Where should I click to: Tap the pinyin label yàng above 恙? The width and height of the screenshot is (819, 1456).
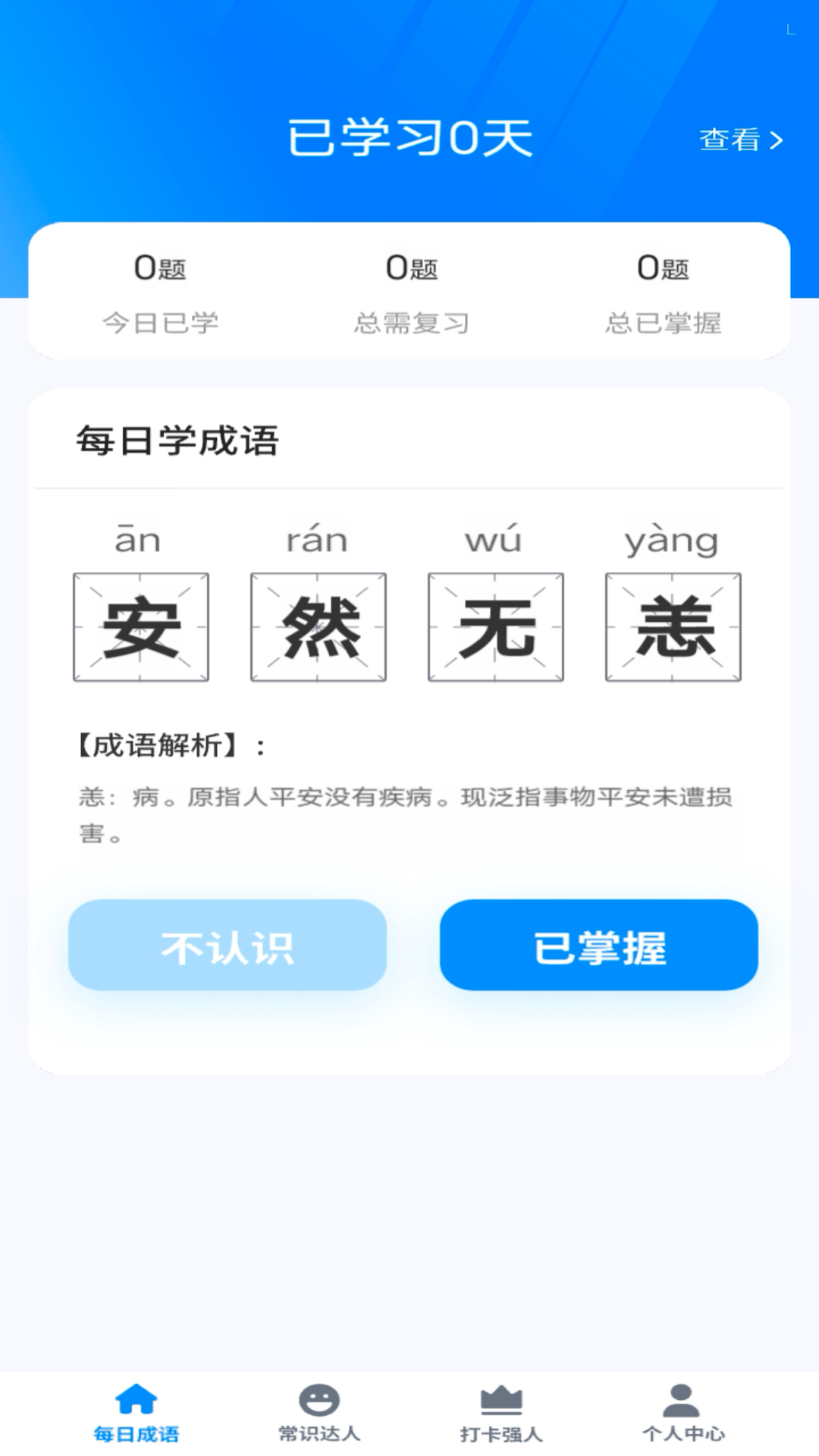click(672, 539)
